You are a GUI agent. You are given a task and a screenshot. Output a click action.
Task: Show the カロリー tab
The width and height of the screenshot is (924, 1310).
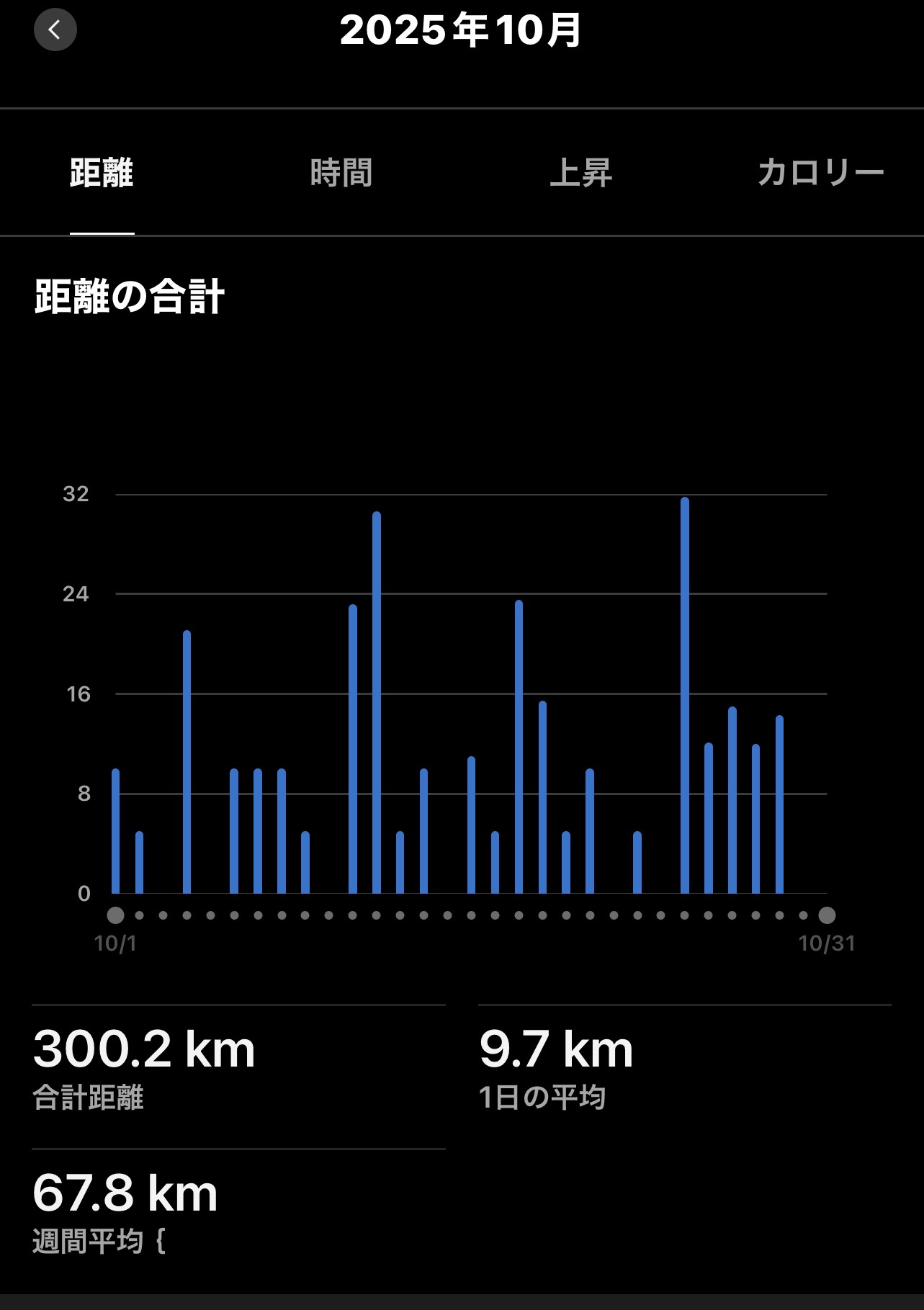point(820,174)
